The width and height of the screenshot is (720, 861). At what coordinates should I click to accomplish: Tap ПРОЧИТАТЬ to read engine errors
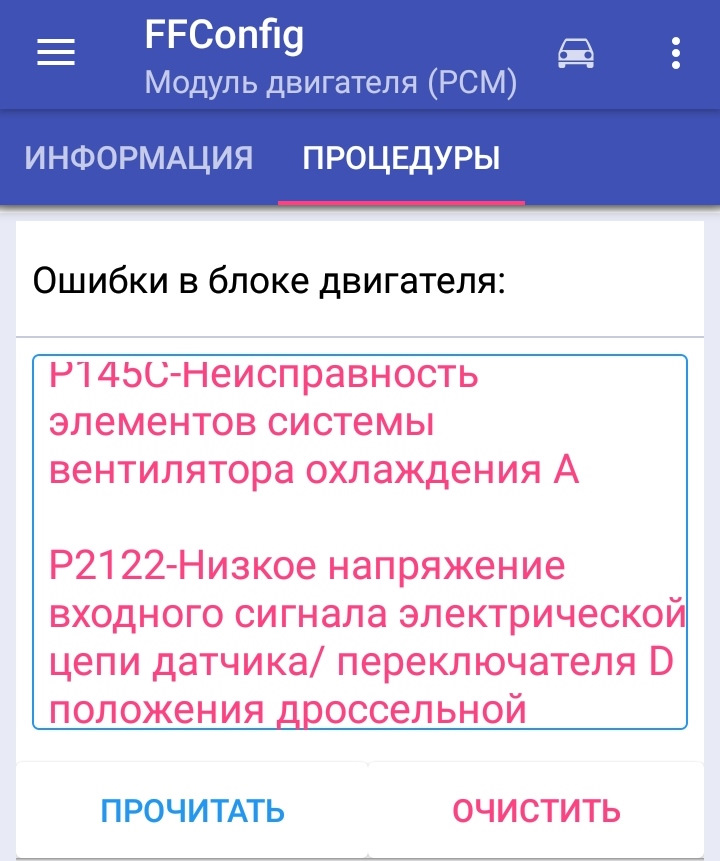[193, 810]
